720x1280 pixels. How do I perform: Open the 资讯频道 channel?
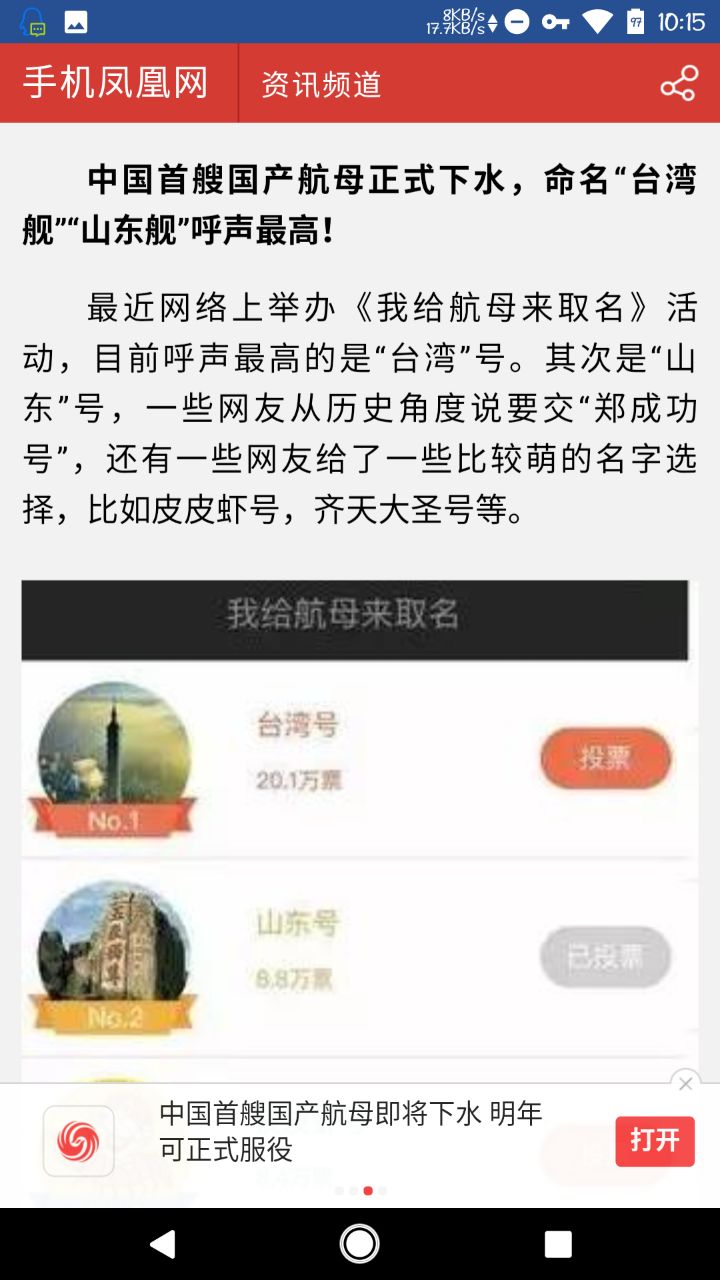tap(321, 84)
